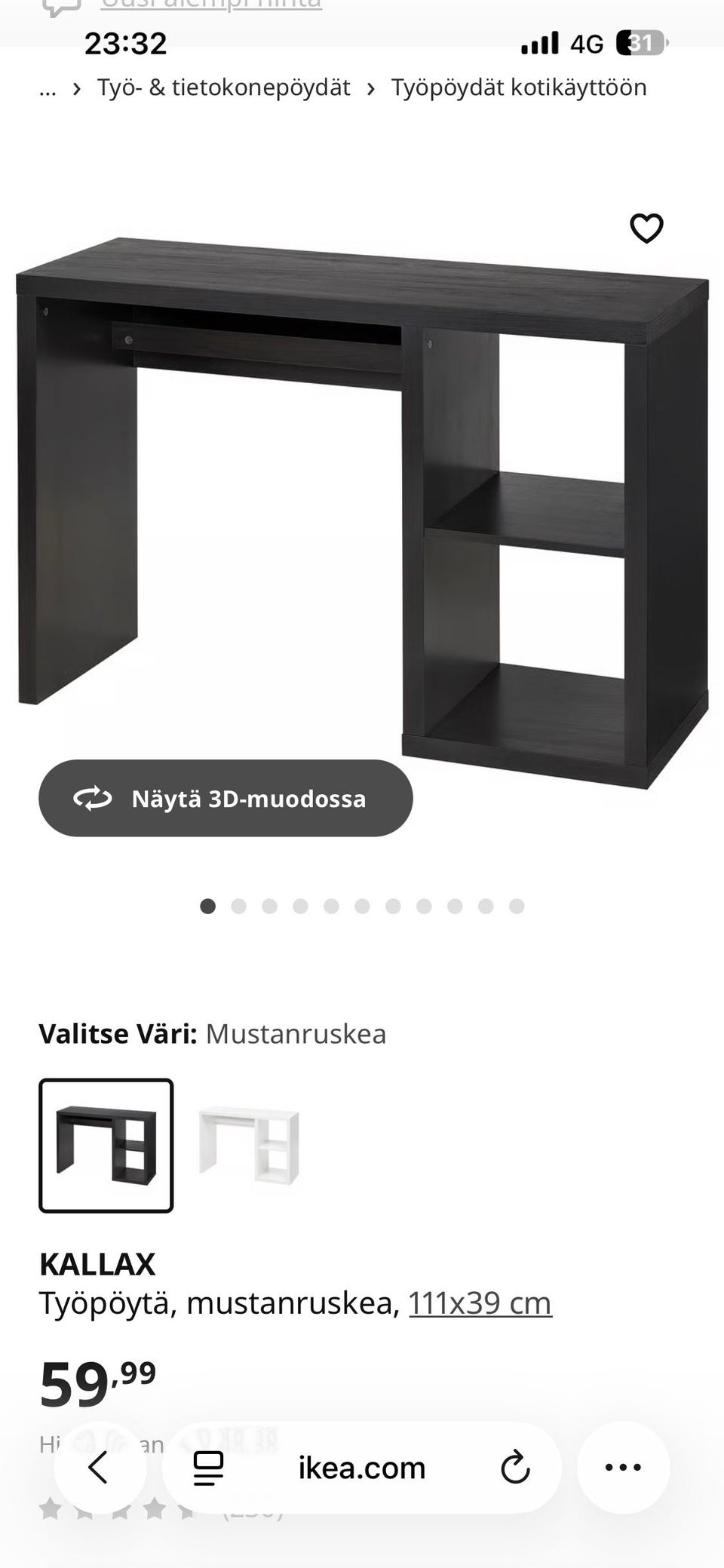Tap the back arrow in the browser toolbar

98,1467
